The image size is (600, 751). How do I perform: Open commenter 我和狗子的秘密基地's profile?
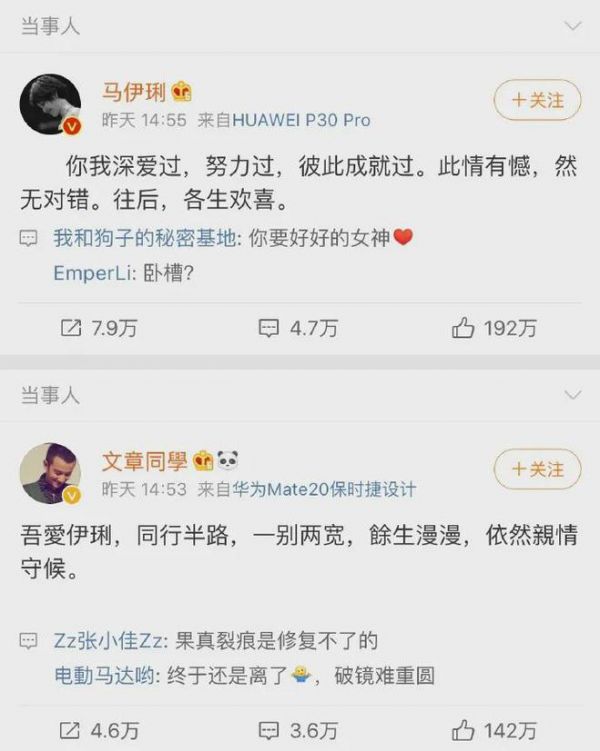[145, 238]
